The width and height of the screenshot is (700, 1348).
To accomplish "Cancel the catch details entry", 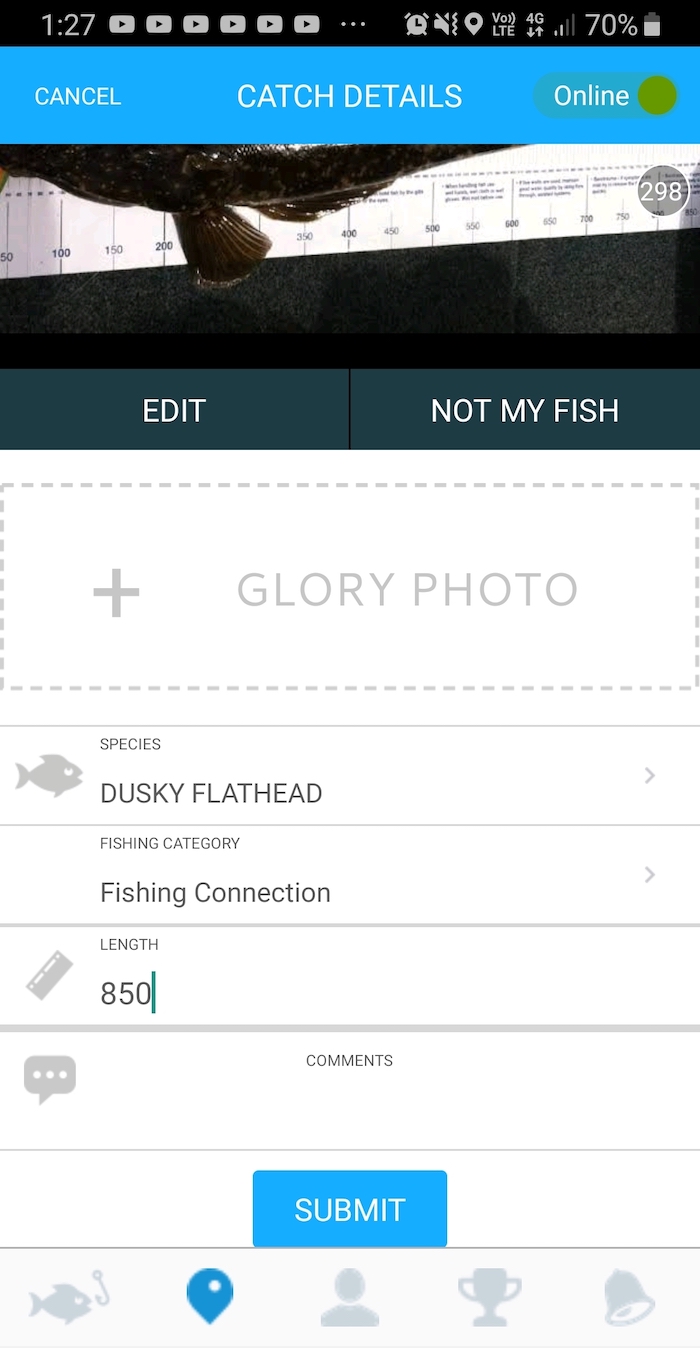I will 77,96.
